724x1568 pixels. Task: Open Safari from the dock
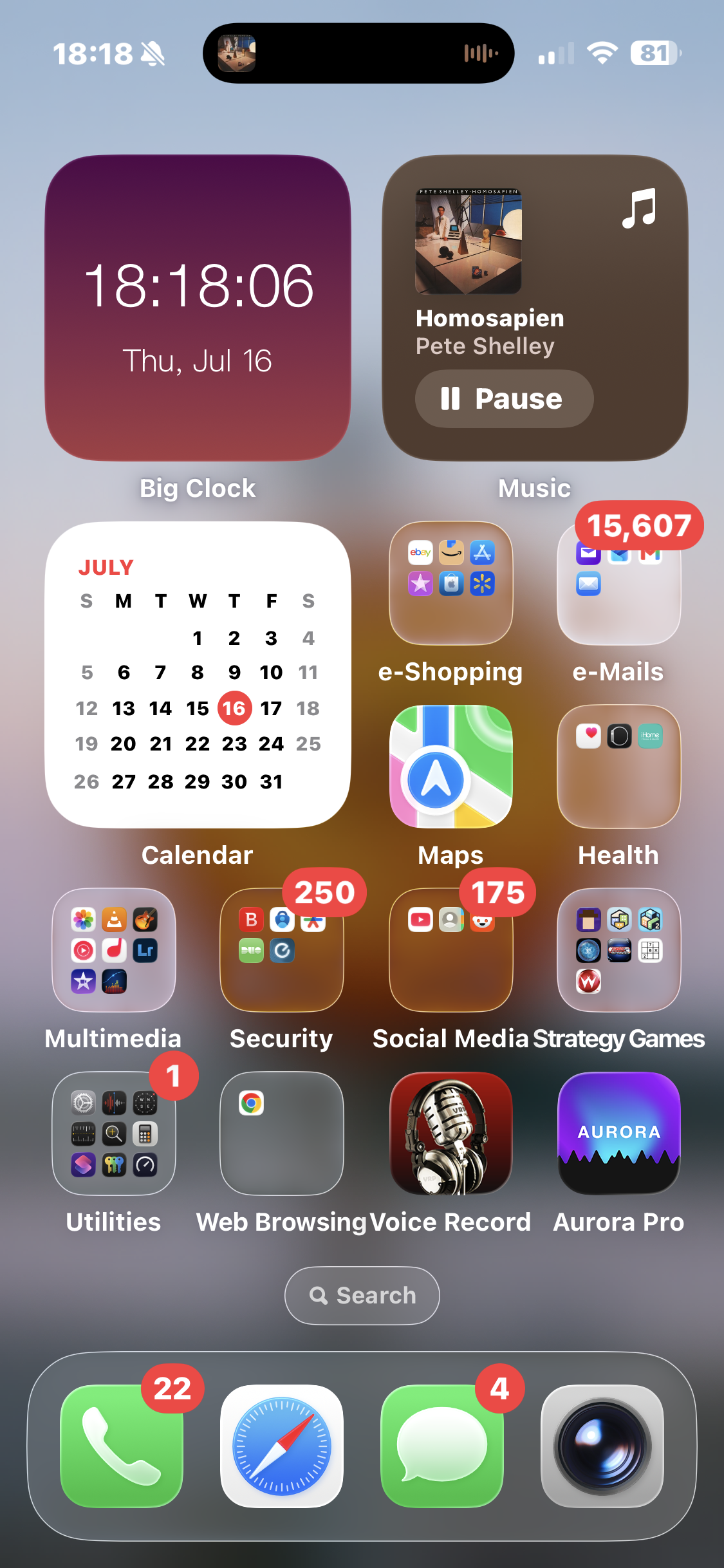[282, 1446]
